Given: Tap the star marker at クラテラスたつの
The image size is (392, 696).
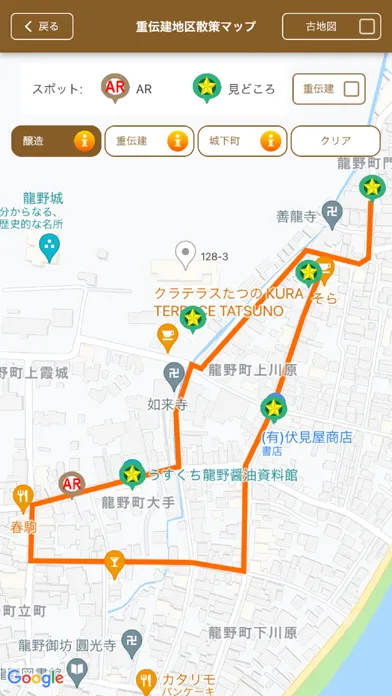Looking at the screenshot, I should click(x=193, y=320).
